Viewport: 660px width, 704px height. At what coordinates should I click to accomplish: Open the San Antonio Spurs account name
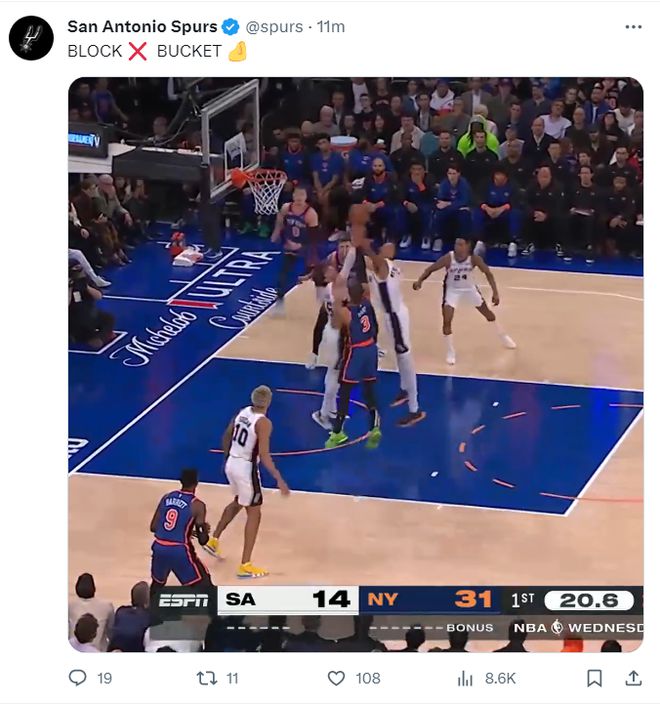(x=142, y=27)
